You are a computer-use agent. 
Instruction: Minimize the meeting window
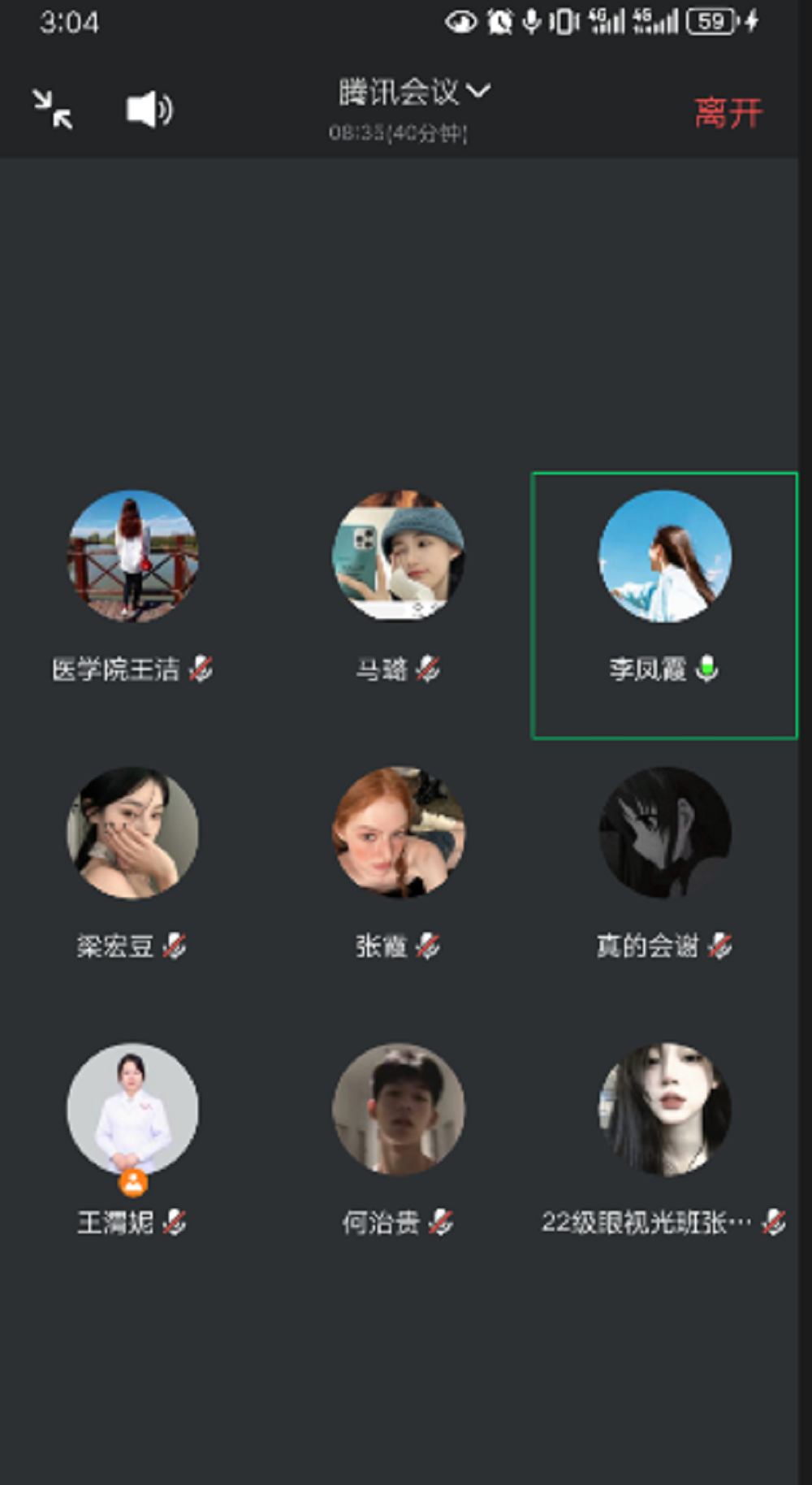[53, 110]
